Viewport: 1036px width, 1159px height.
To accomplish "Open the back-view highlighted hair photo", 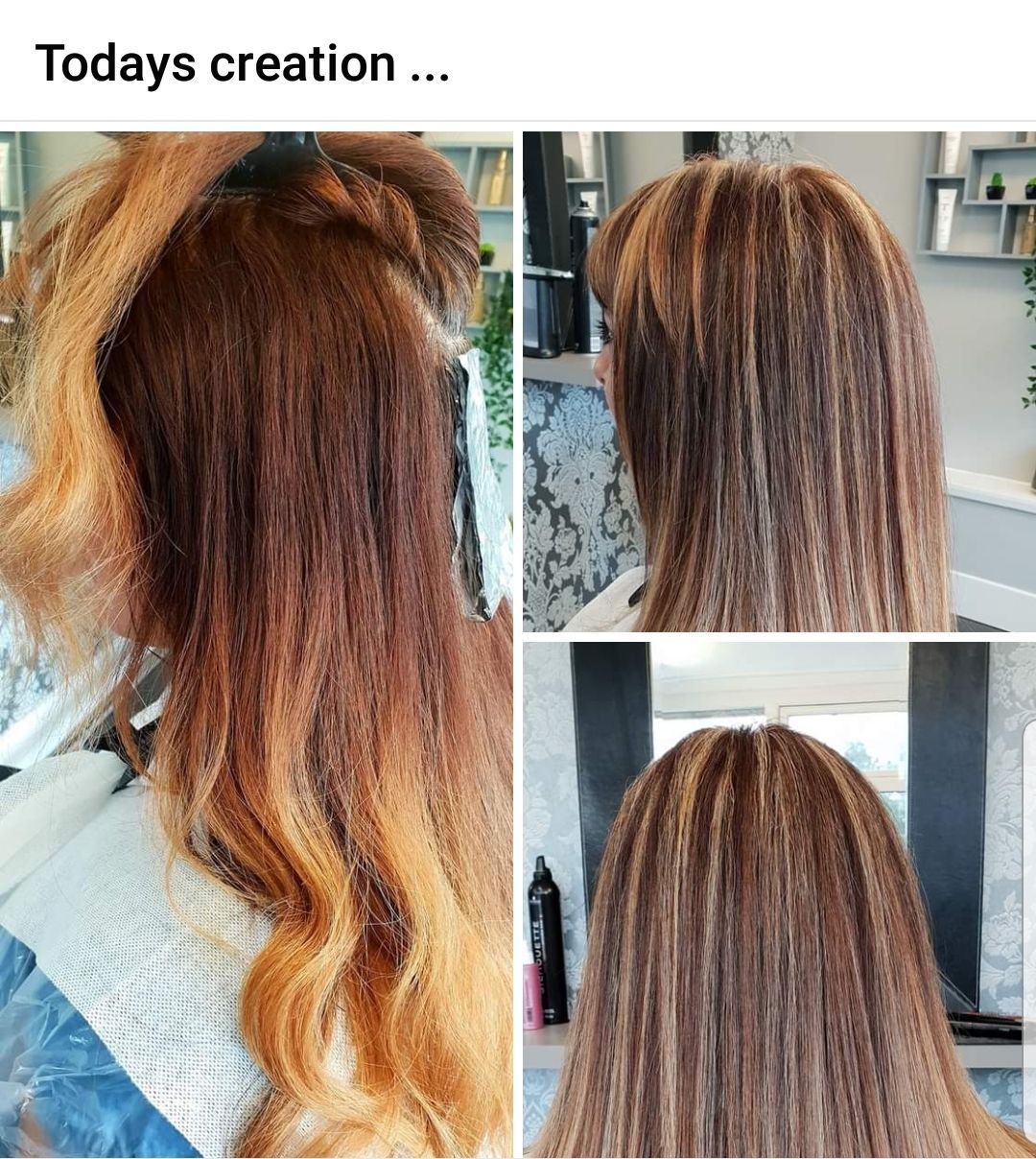I will click(779, 899).
